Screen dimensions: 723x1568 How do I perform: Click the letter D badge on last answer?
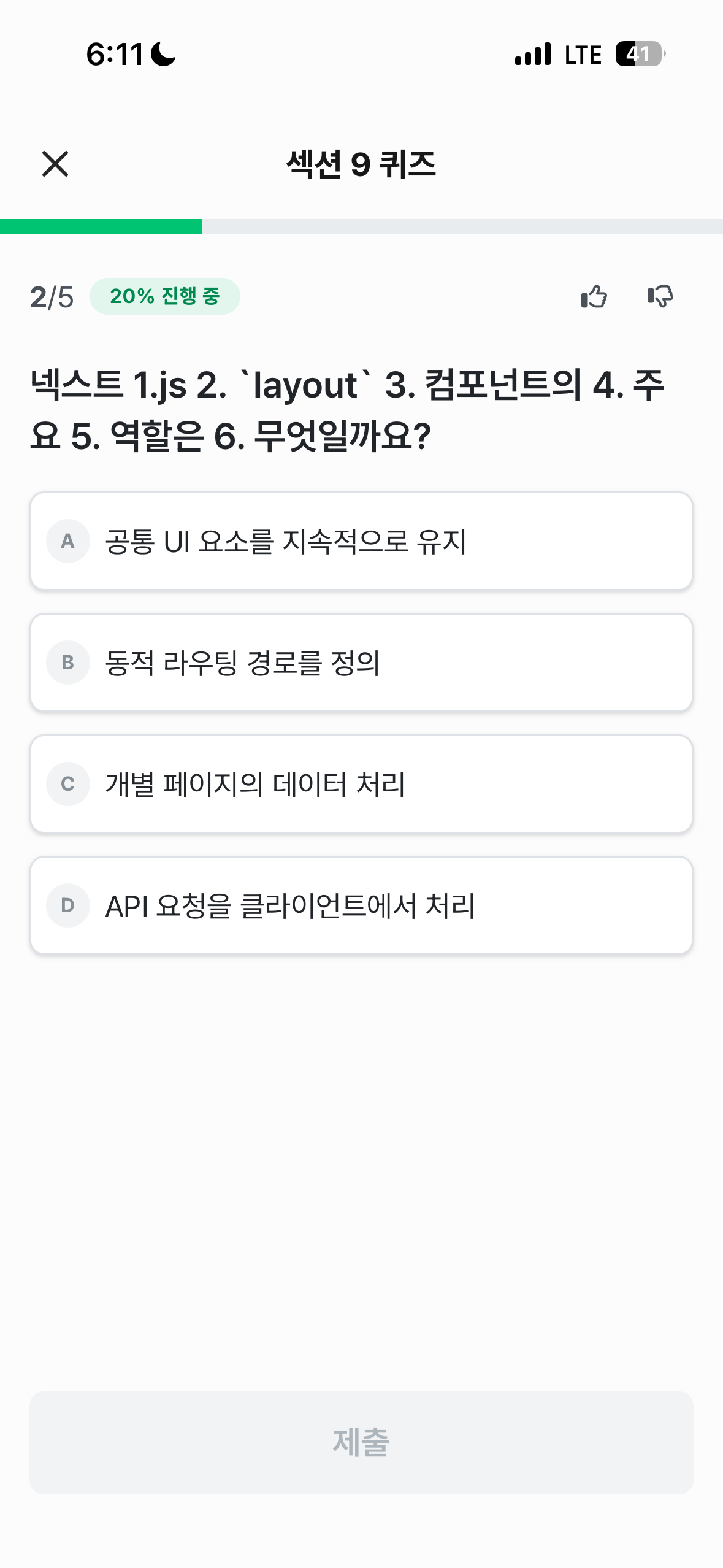point(67,906)
